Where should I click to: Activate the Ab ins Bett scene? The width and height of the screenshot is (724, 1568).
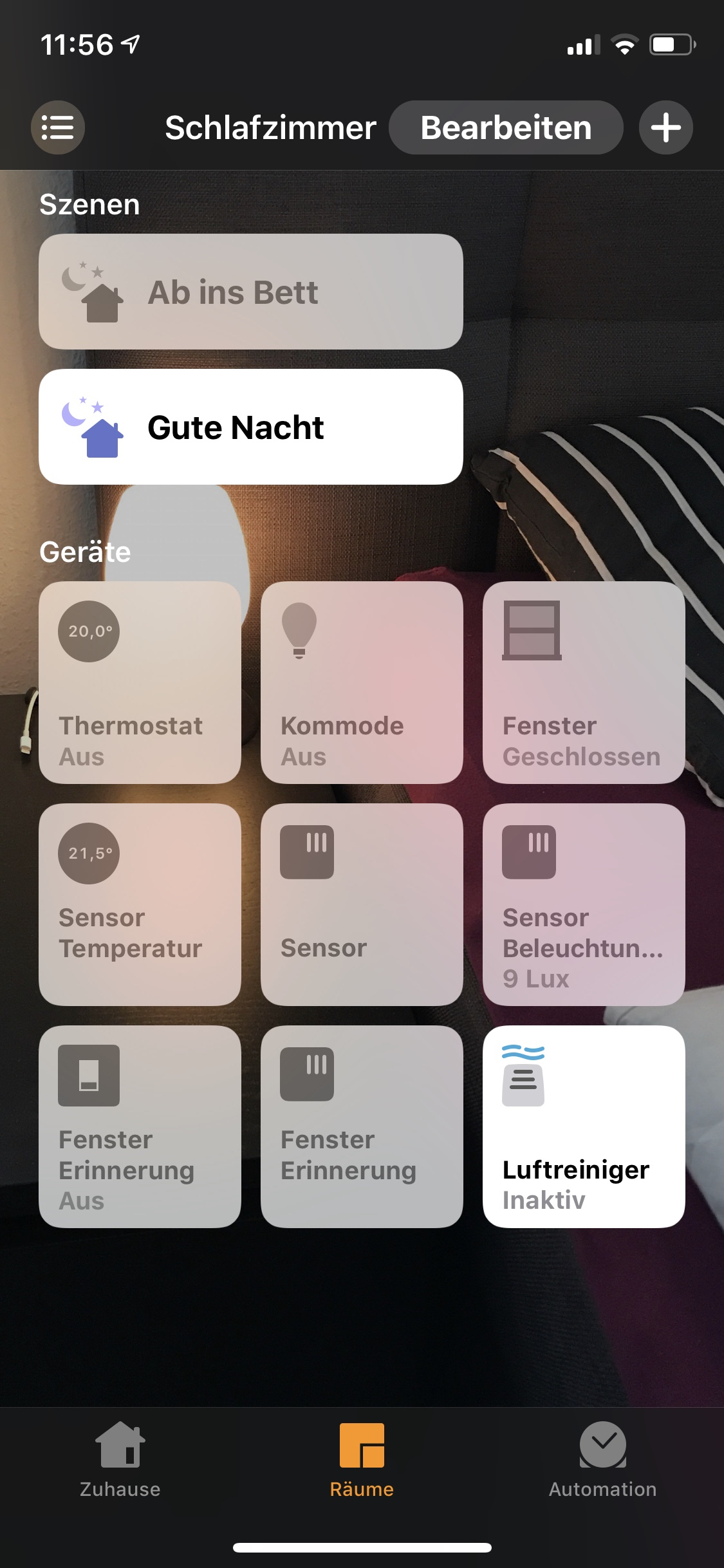pyautogui.click(x=251, y=292)
